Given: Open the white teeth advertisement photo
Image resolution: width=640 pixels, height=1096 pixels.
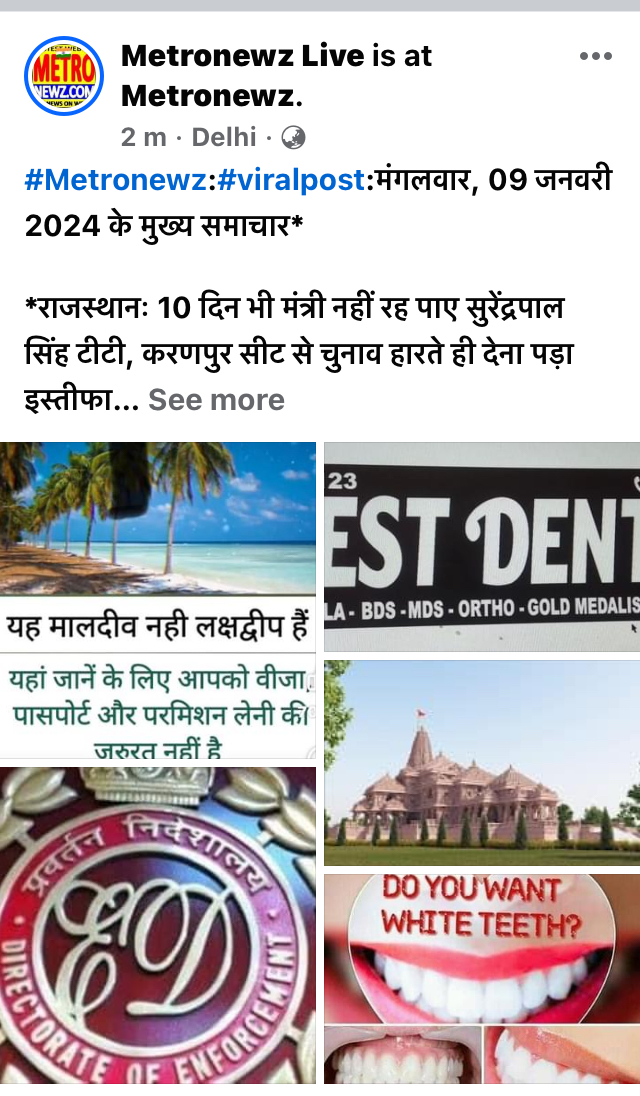Looking at the screenshot, I should pos(481,979).
